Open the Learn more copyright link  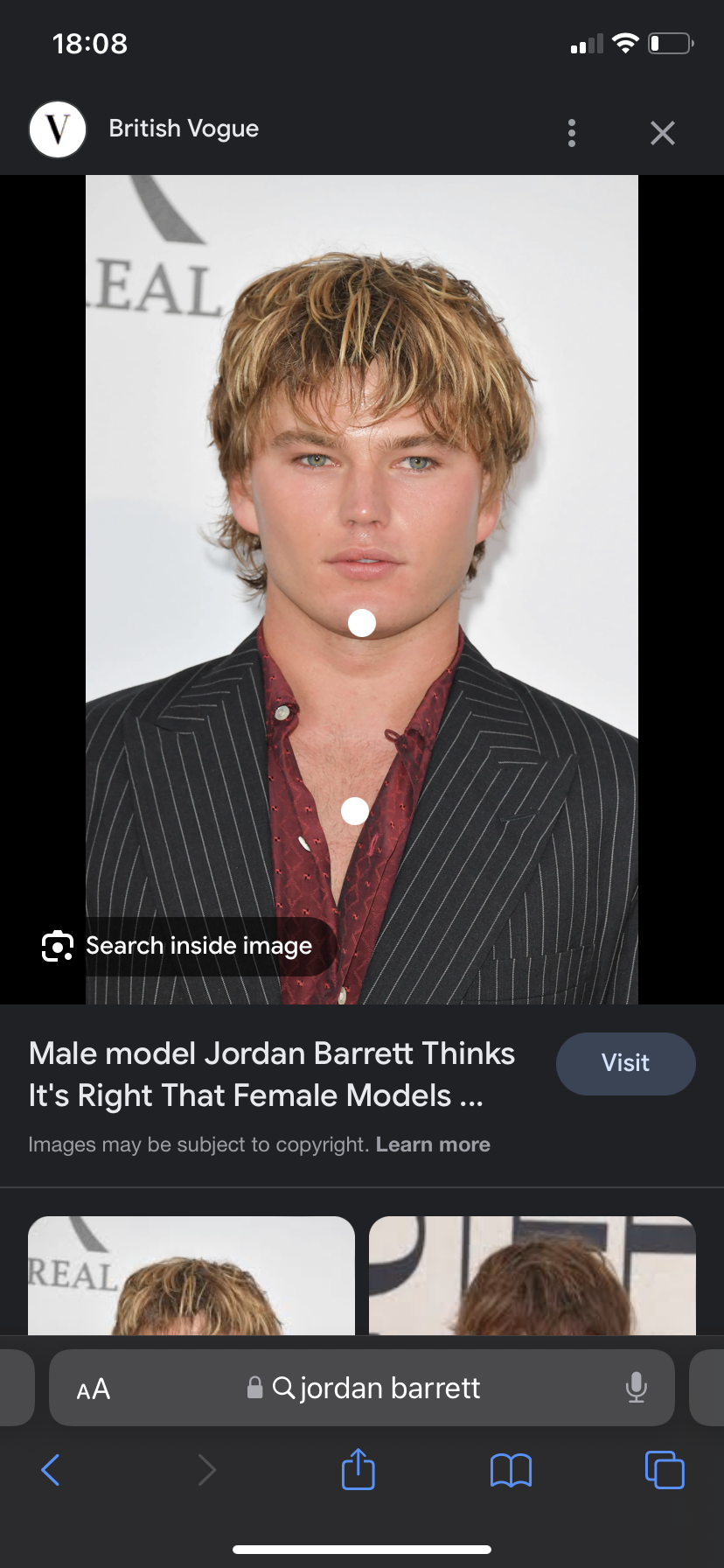tap(433, 1144)
